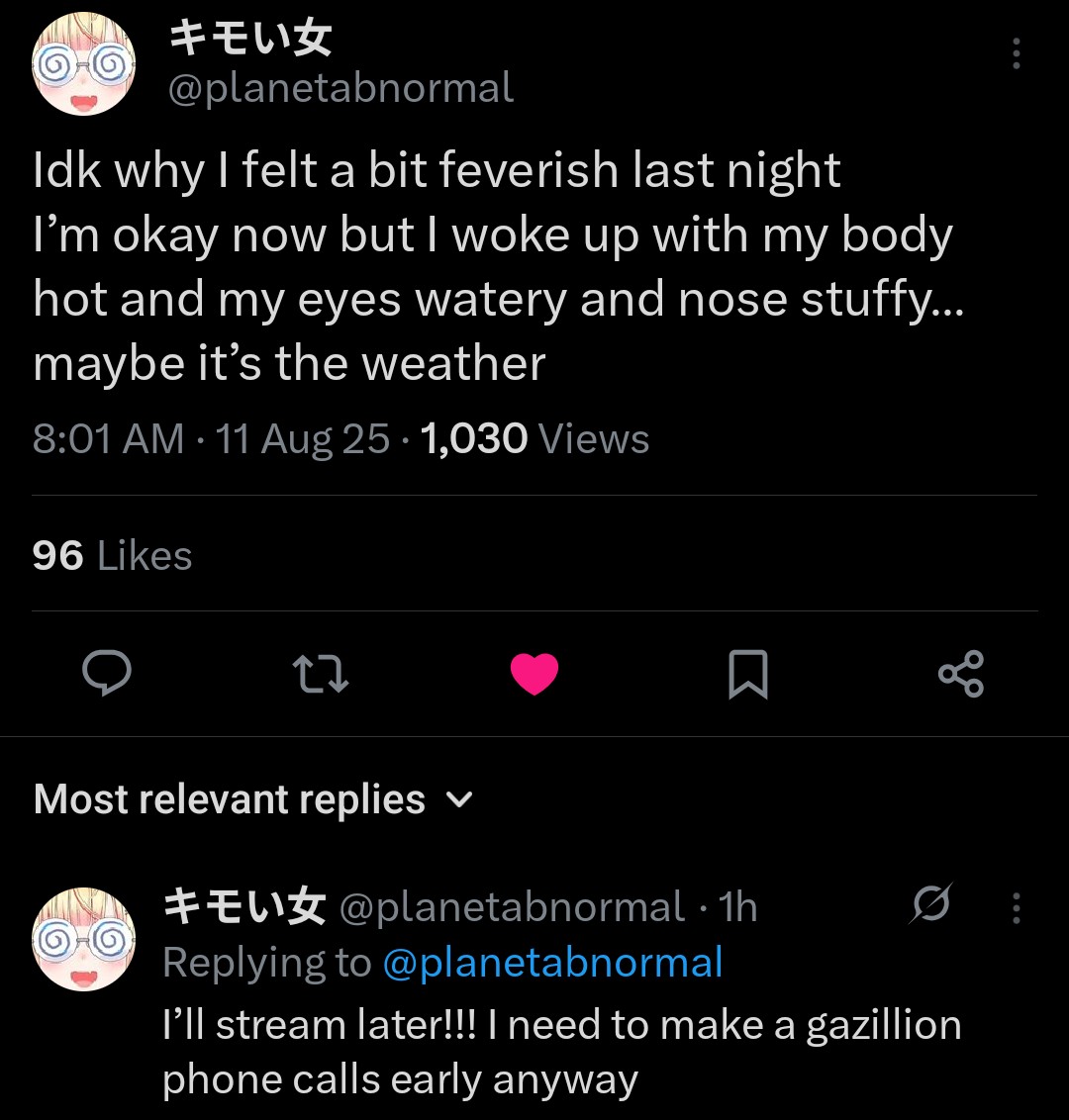Share this tweet

coord(960,674)
